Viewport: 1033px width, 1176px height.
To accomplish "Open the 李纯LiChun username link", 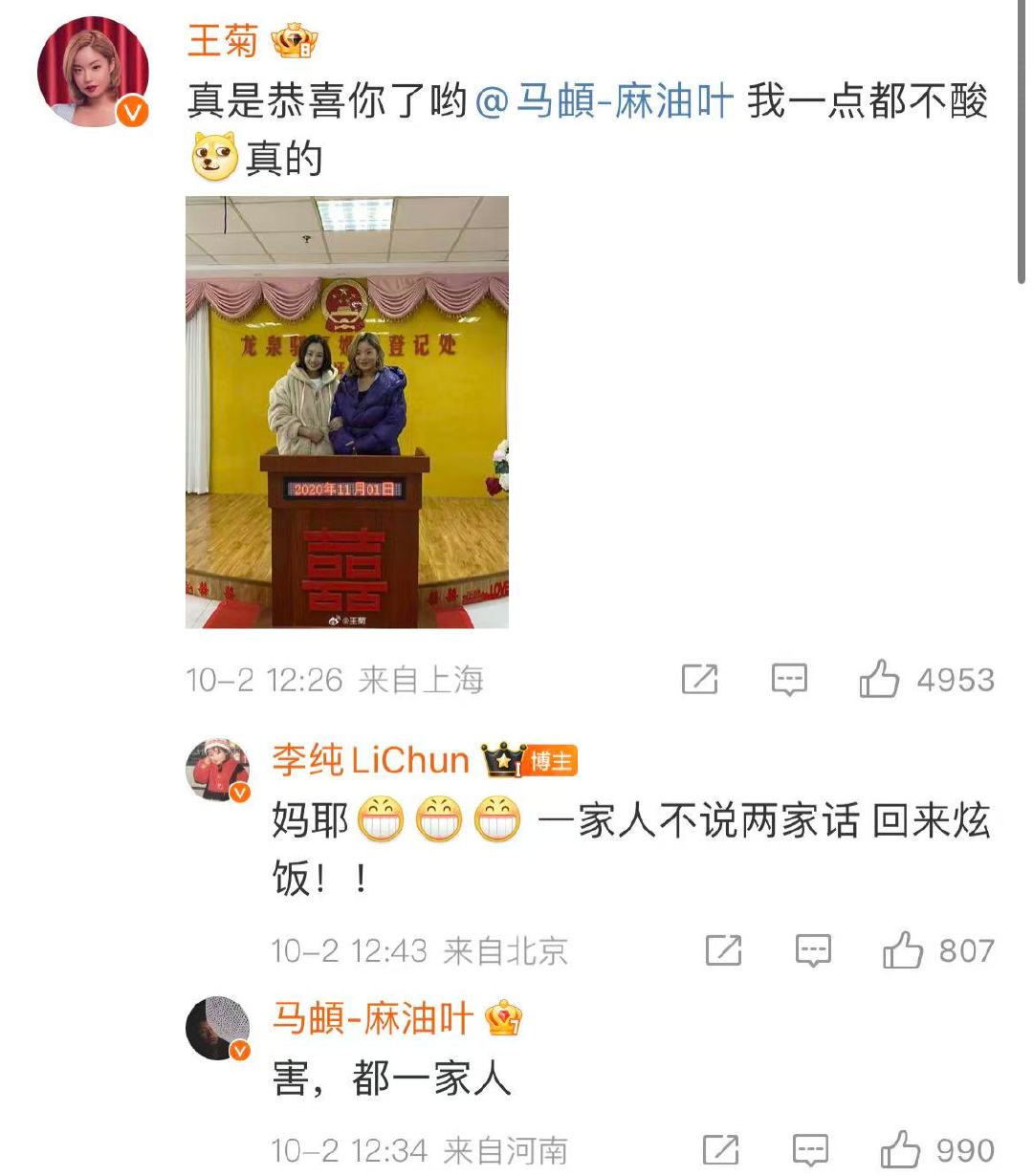I will click(370, 761).
